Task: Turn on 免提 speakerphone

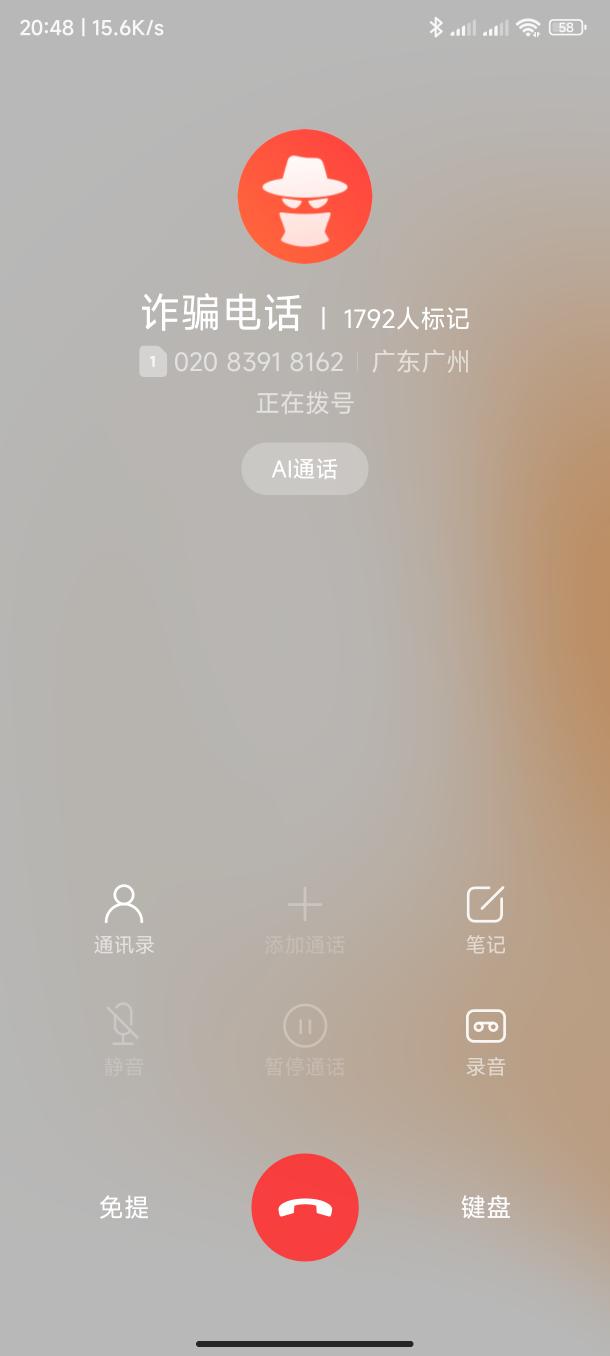Action: [x=124, y=1207]
